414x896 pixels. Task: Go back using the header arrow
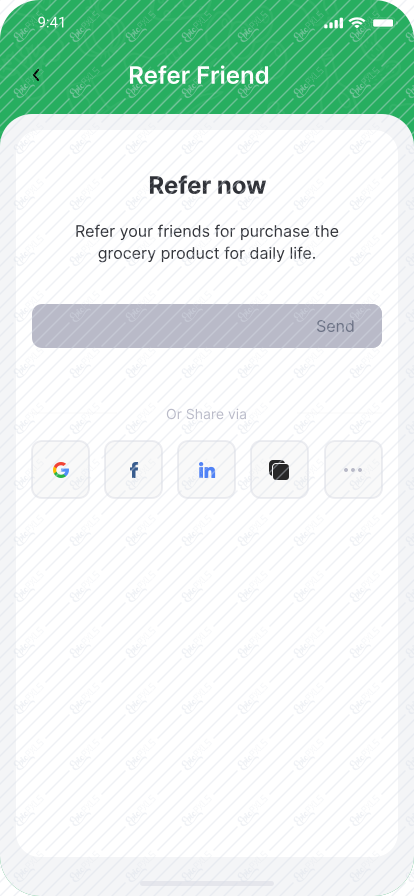(x=36, y=75)
